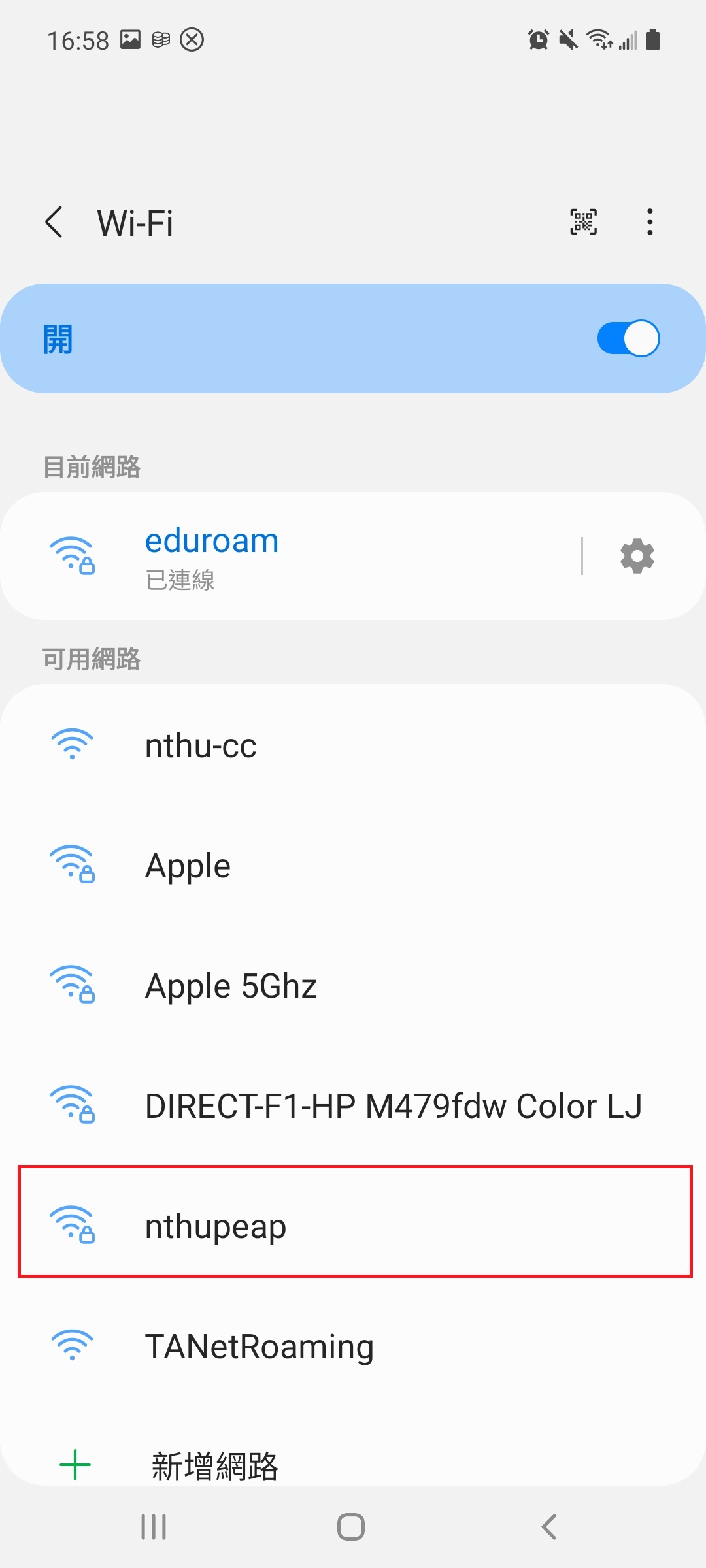Open eduroam settings gear

[637, 556]
